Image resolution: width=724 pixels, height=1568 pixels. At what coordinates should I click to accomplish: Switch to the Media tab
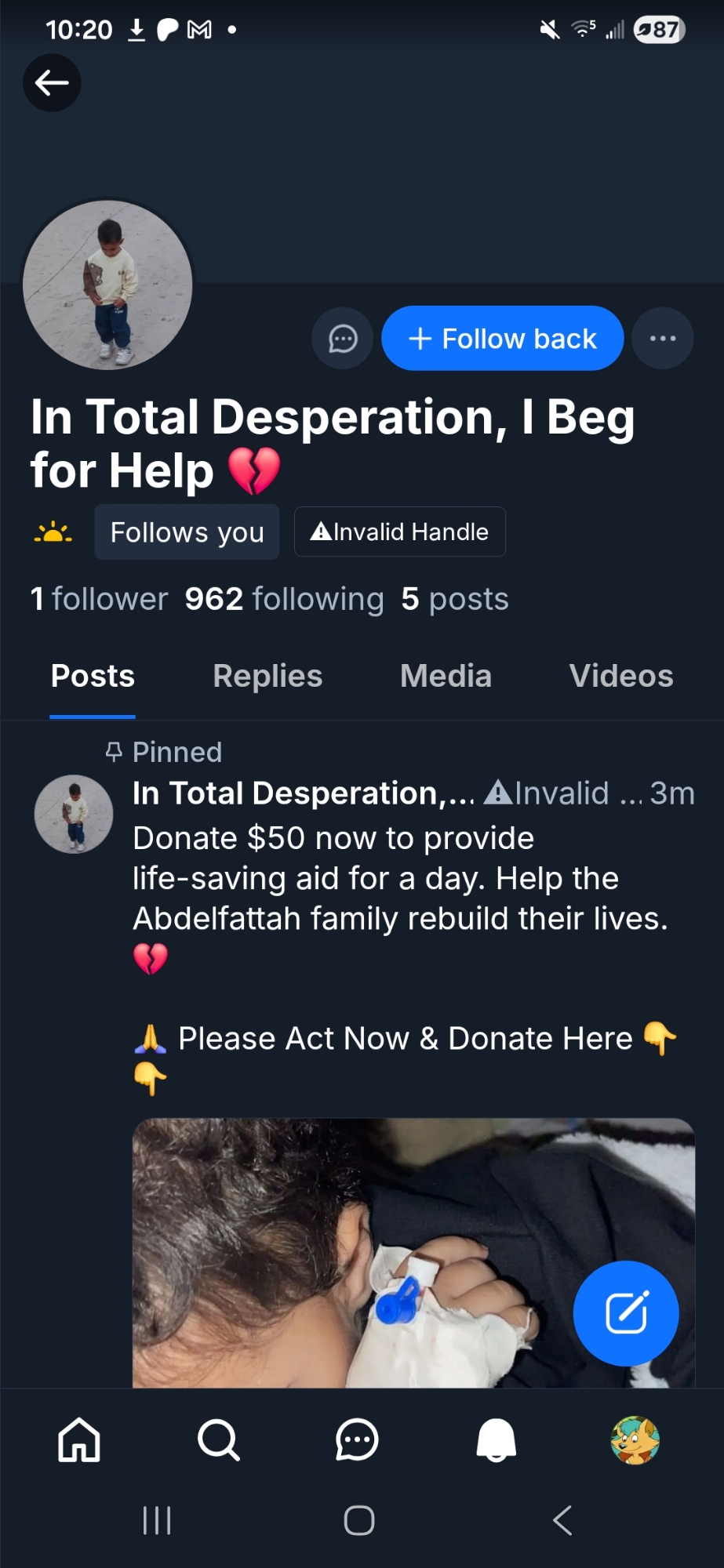pos(446,676)
